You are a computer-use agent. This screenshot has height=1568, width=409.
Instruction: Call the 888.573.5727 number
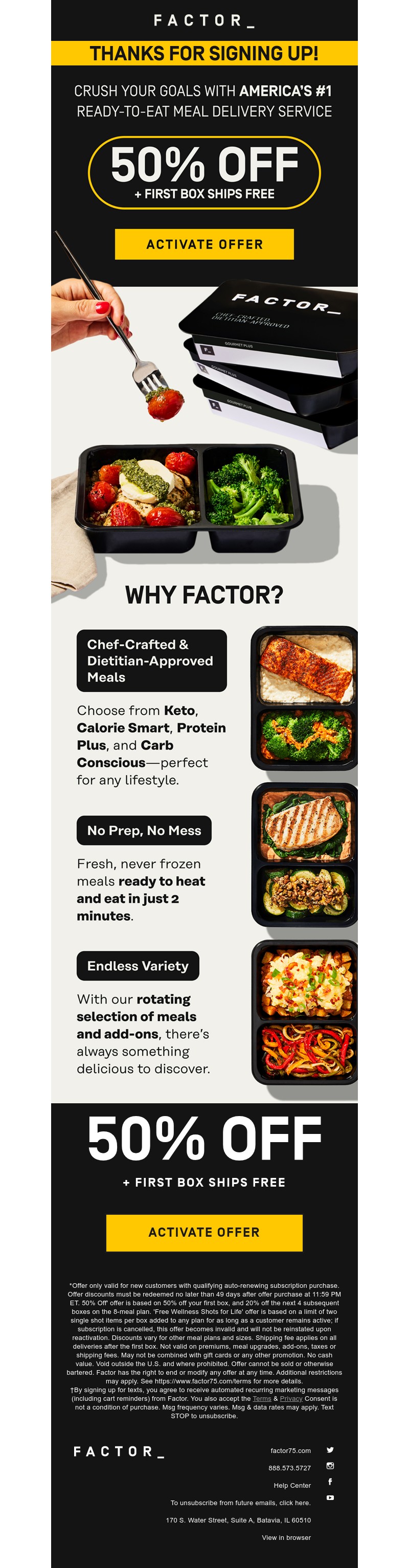click(x=289, y=1468)
